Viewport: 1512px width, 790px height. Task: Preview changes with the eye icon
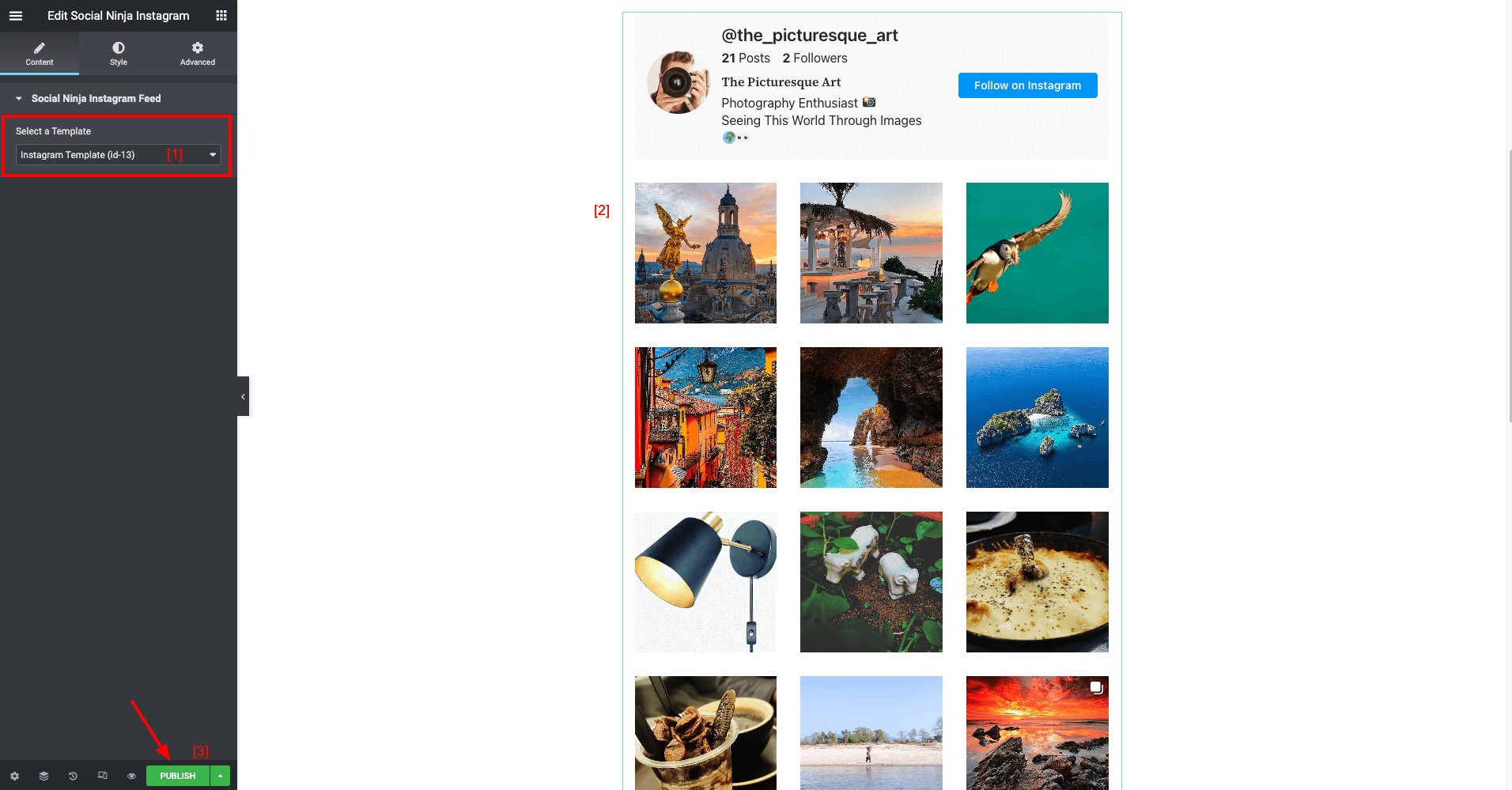click(x=131, y=776)
